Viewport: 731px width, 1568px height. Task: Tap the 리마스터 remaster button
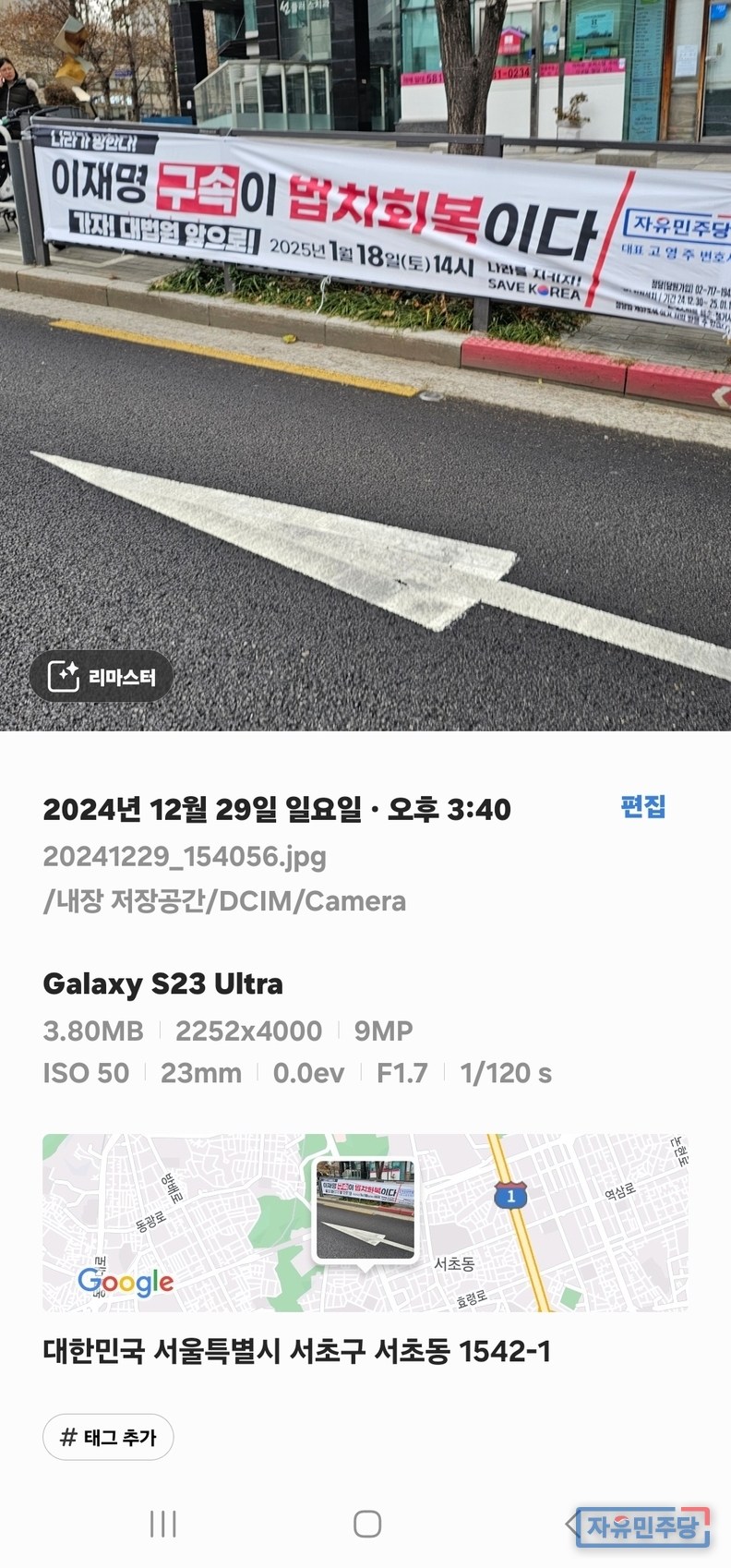point(102,677)
